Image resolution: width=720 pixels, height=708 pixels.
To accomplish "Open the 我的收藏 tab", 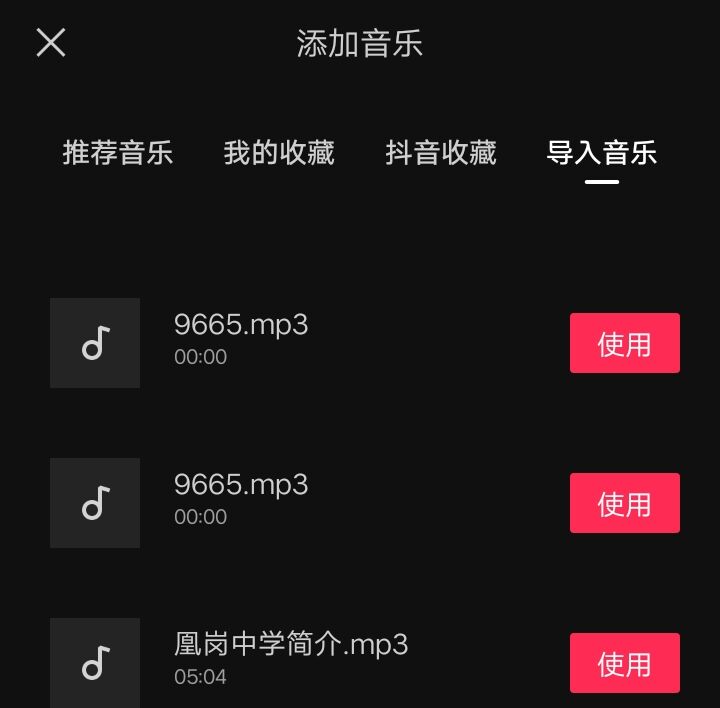I will coord(279,153).
